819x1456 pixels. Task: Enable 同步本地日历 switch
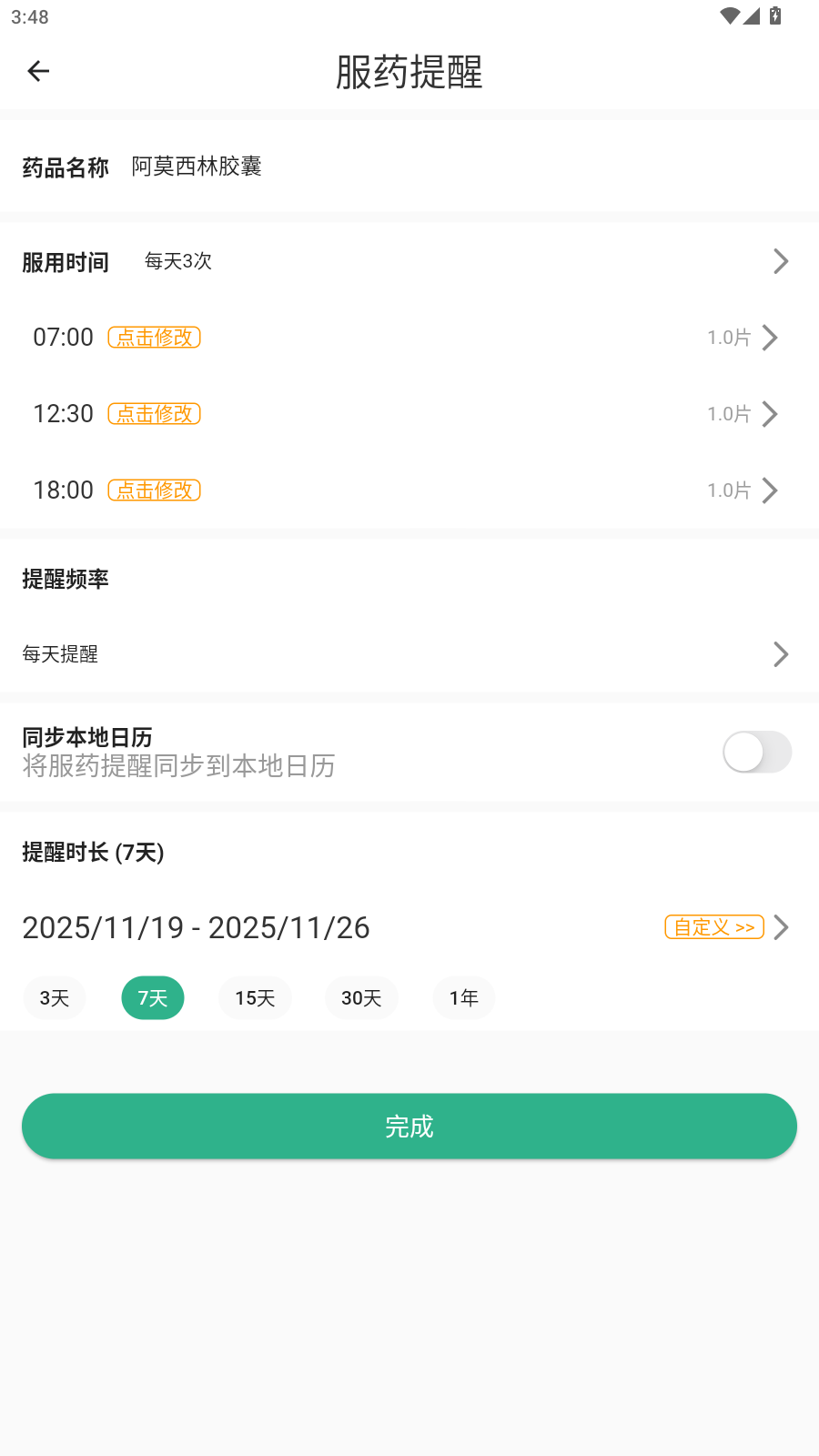pos(757,752)
